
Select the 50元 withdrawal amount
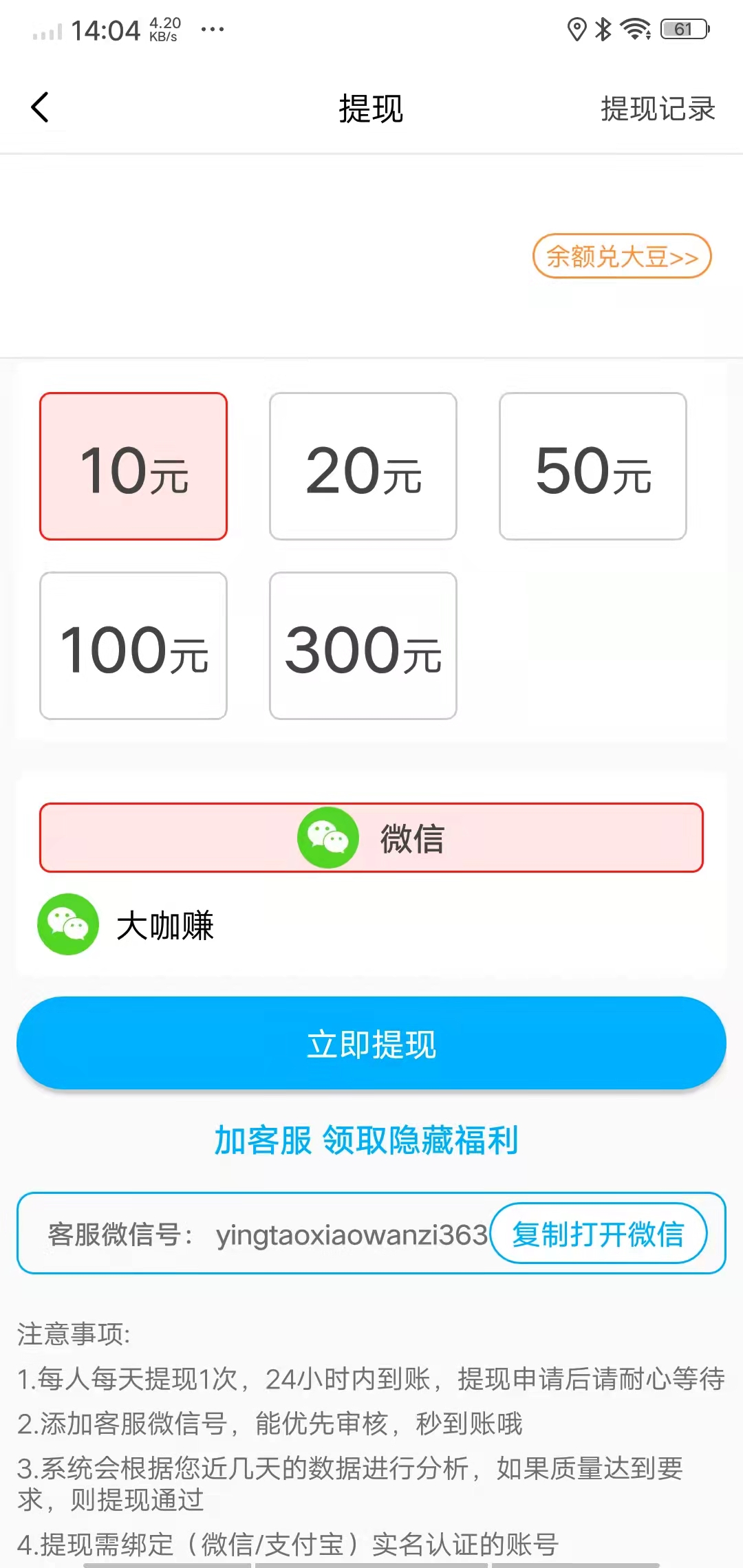(x=592, y=465)
